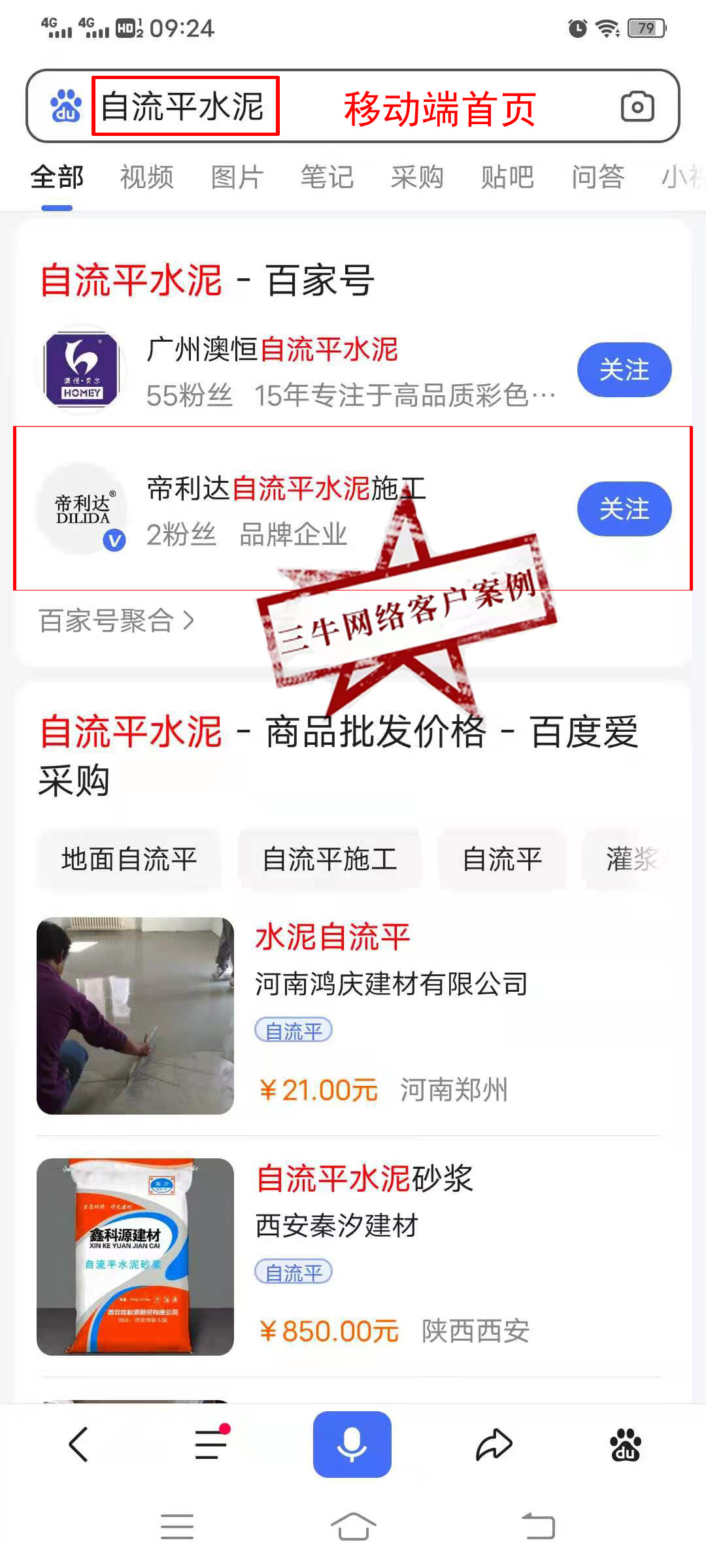
Task: Switch to the 问答 tab
Action: coord(597,177)
